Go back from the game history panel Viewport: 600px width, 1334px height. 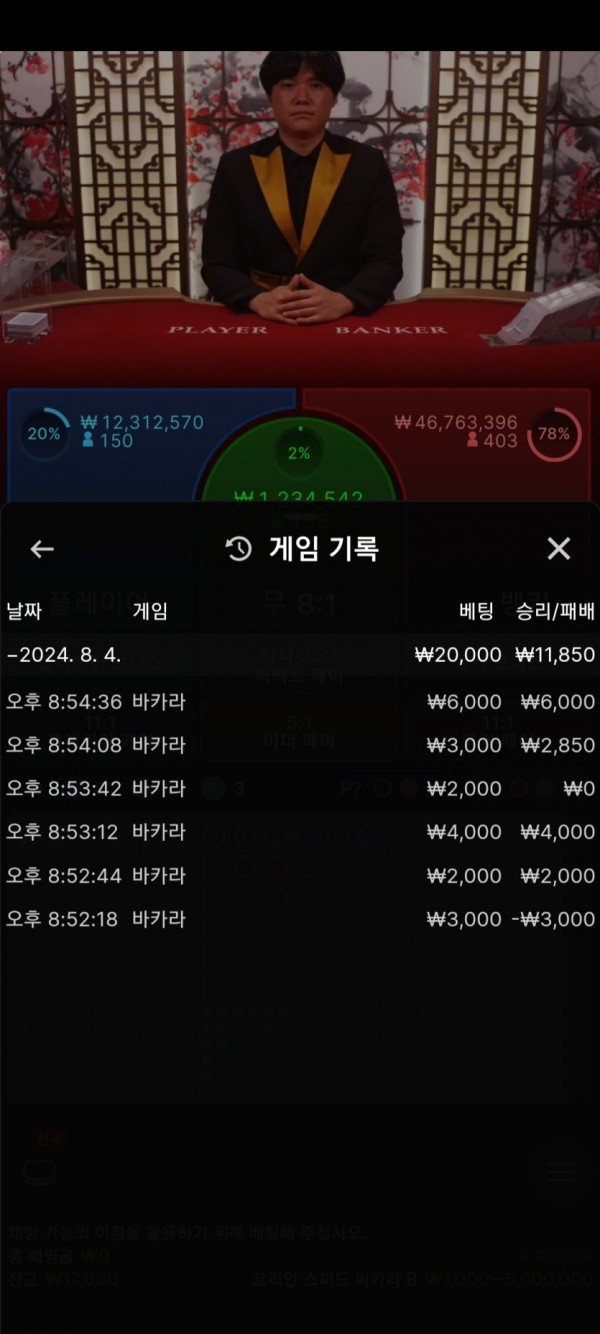click(x=42, y=548)
